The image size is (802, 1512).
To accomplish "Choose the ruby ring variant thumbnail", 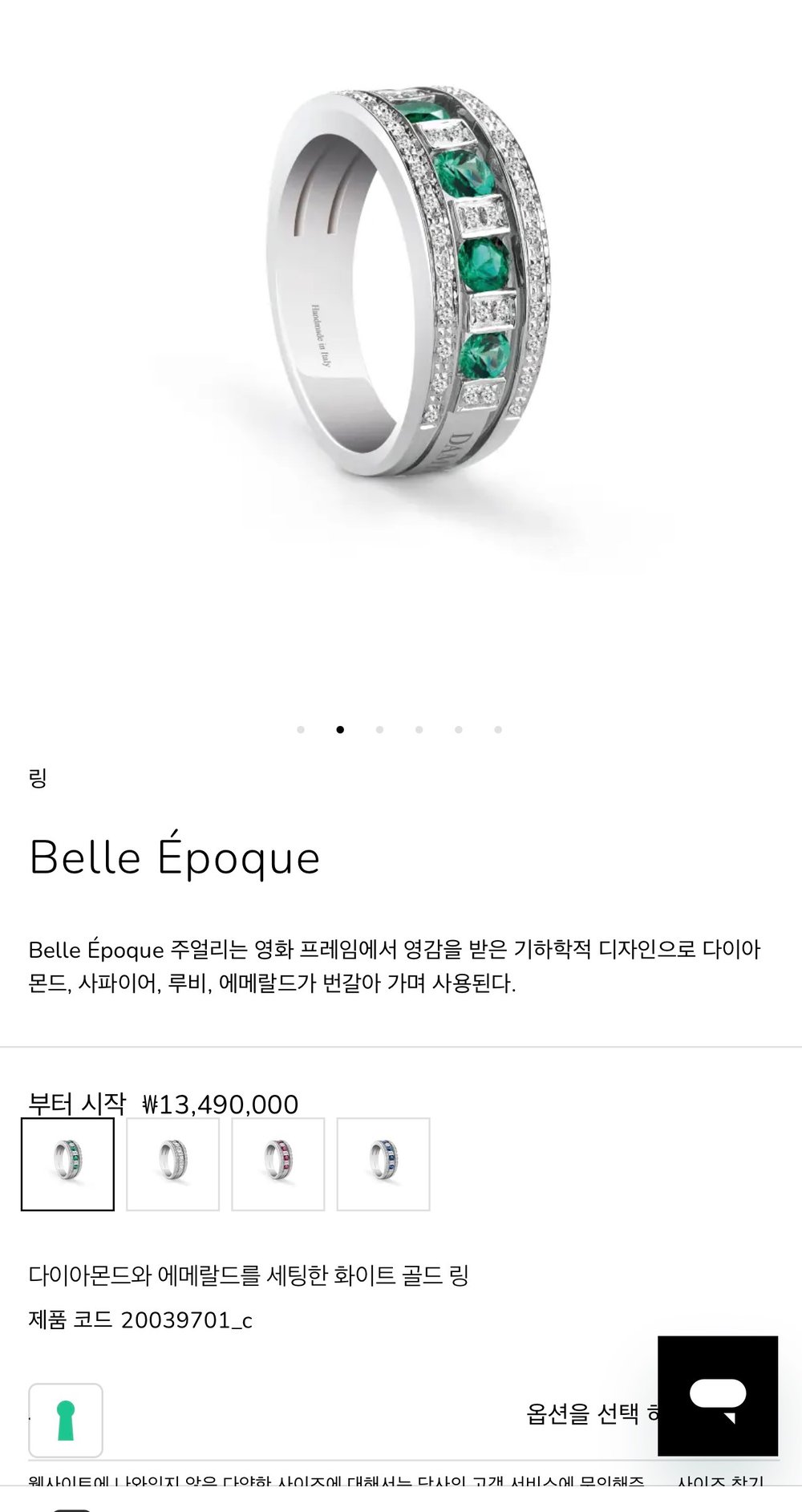I will pos(277,1163).
